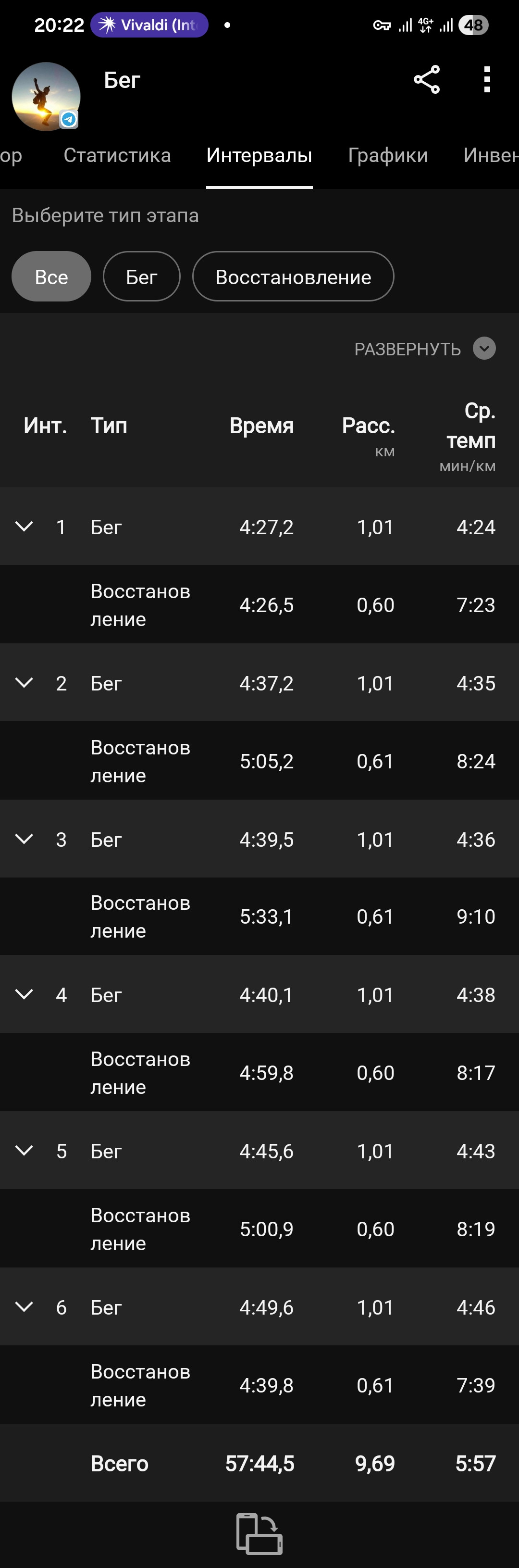Expand interval 6 chevron
Viewport: 519px width, 1568px height.
coord(24,1306)
